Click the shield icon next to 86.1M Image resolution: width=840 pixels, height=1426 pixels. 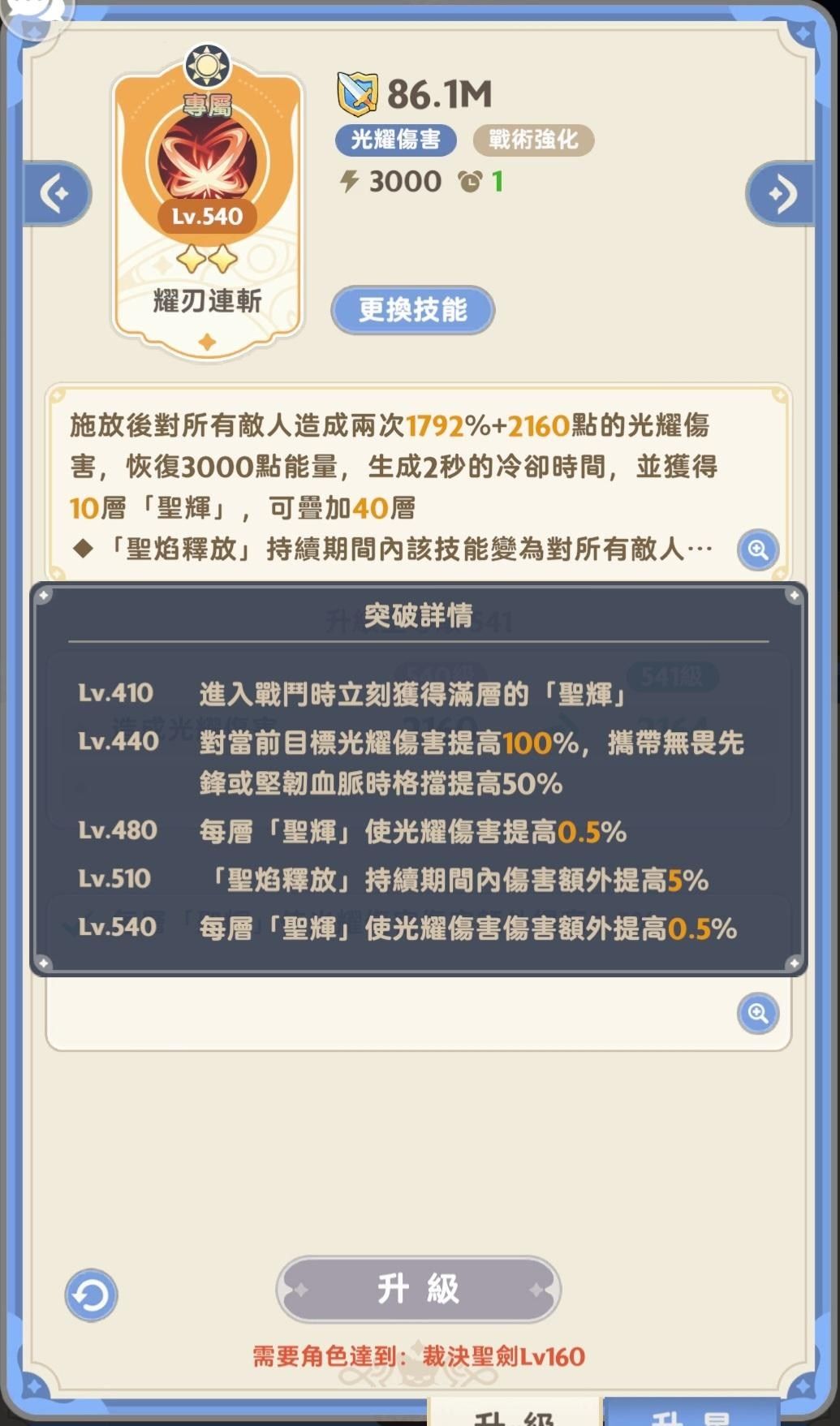(355, 92)
